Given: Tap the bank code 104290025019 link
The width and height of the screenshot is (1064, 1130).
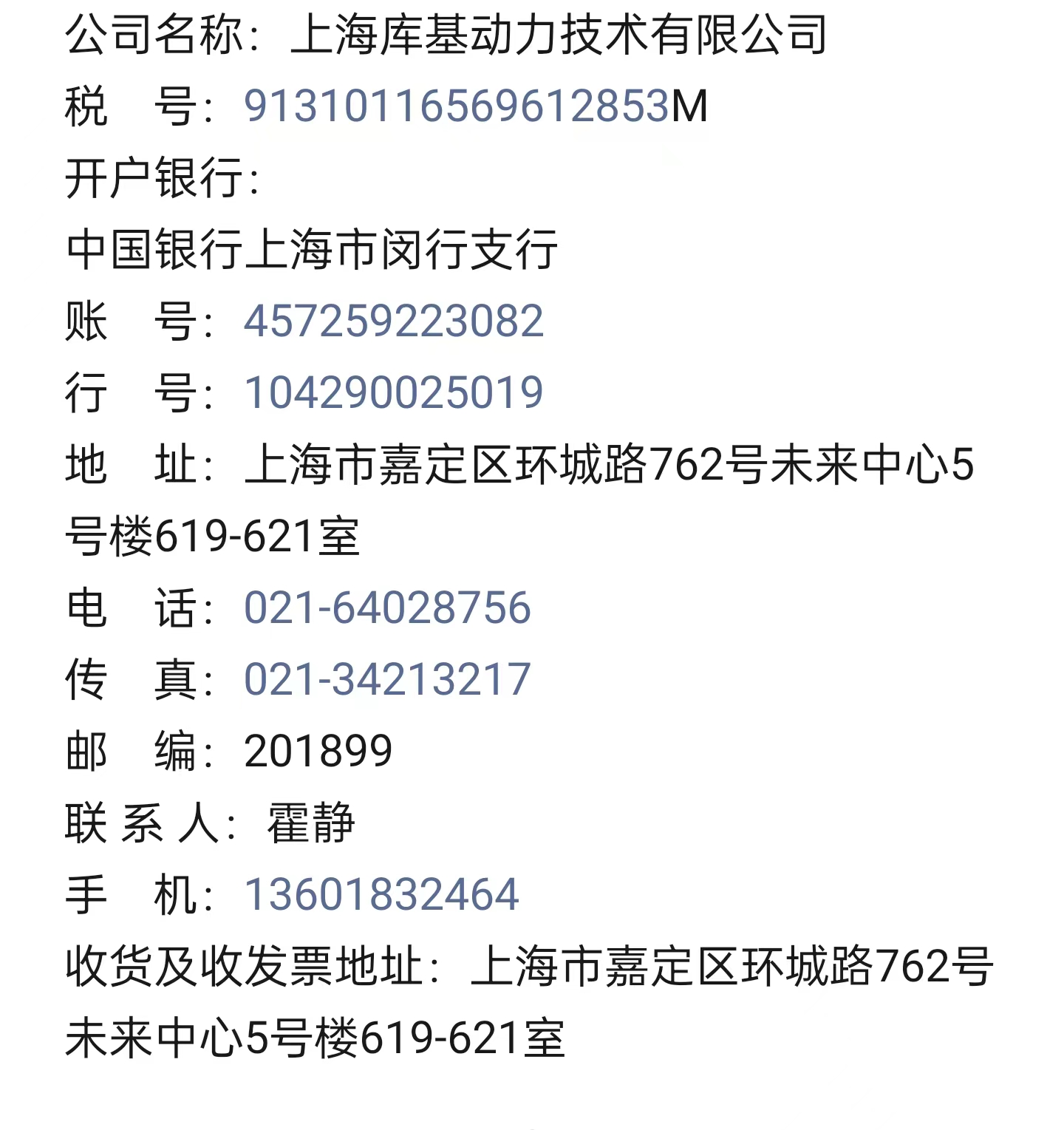Looking at the screenshot, I should pos(393,392).
